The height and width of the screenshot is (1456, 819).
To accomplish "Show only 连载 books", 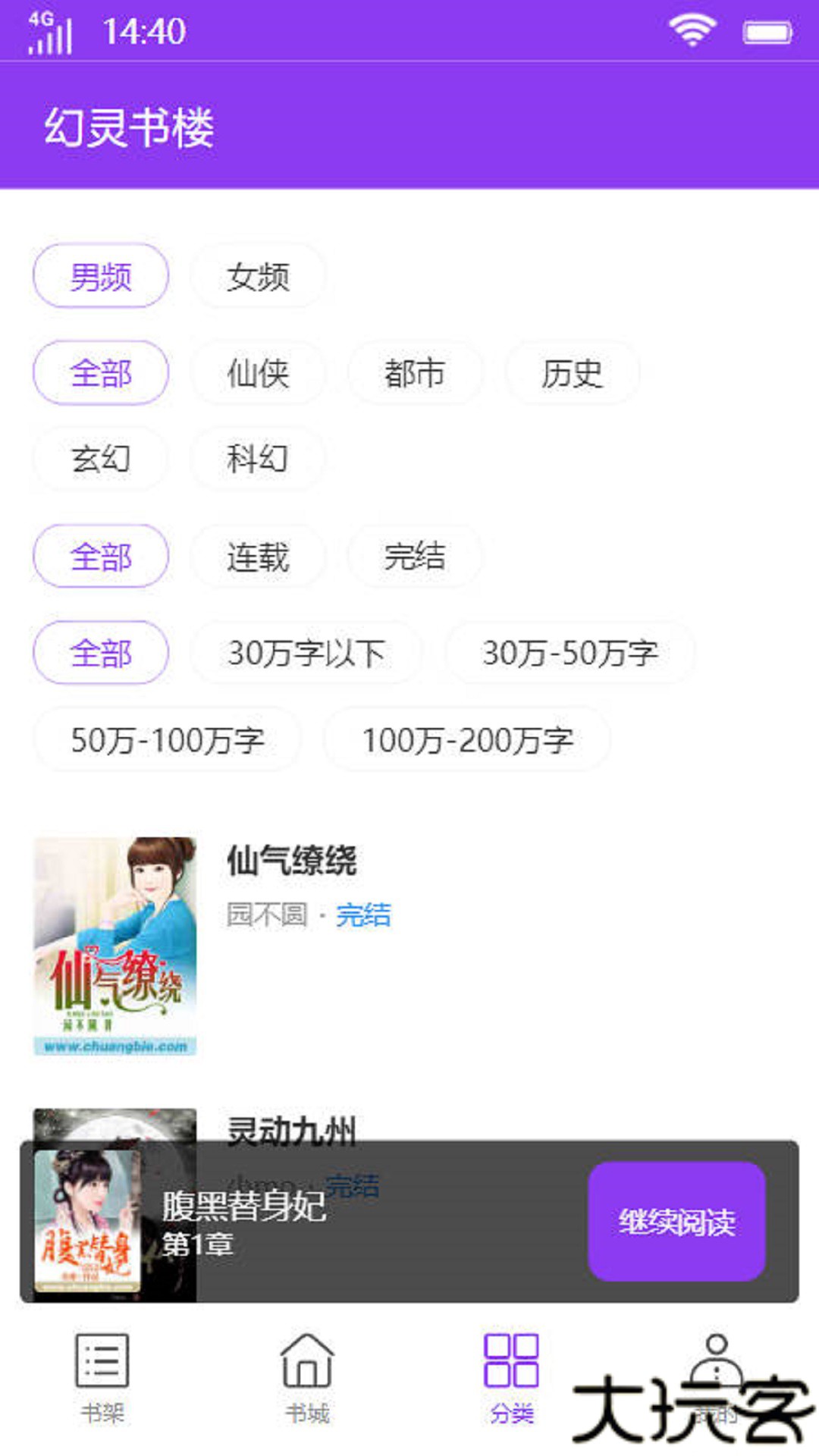I will coord(258,557).
